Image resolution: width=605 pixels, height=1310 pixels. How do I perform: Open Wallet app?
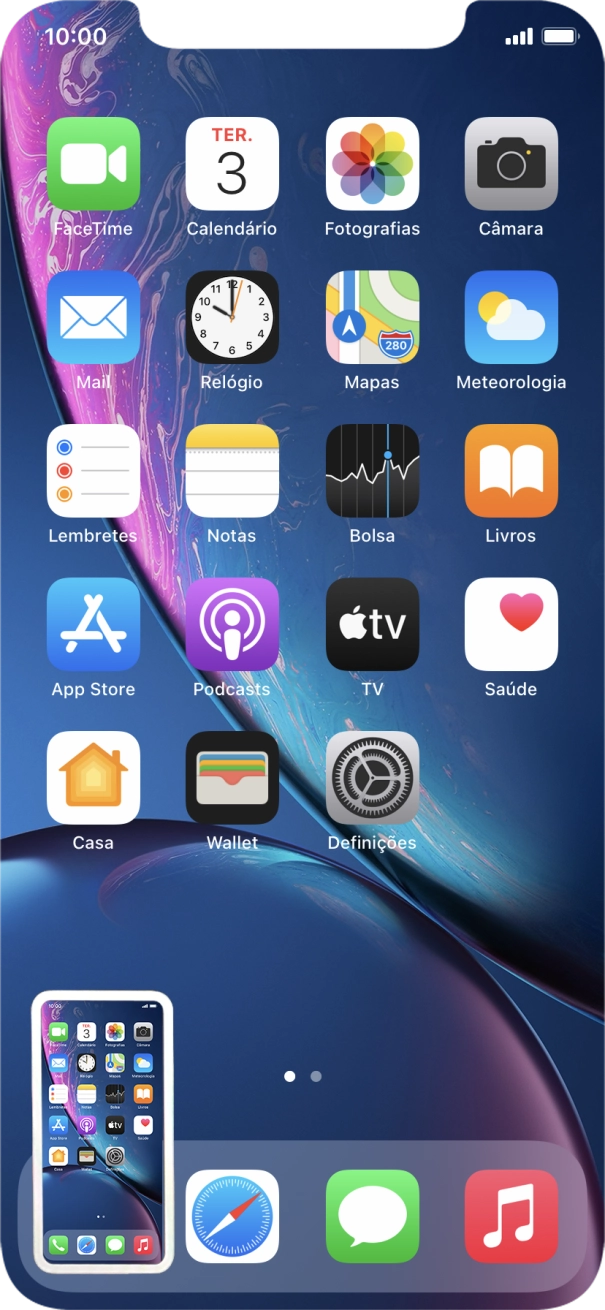[232, 778]
